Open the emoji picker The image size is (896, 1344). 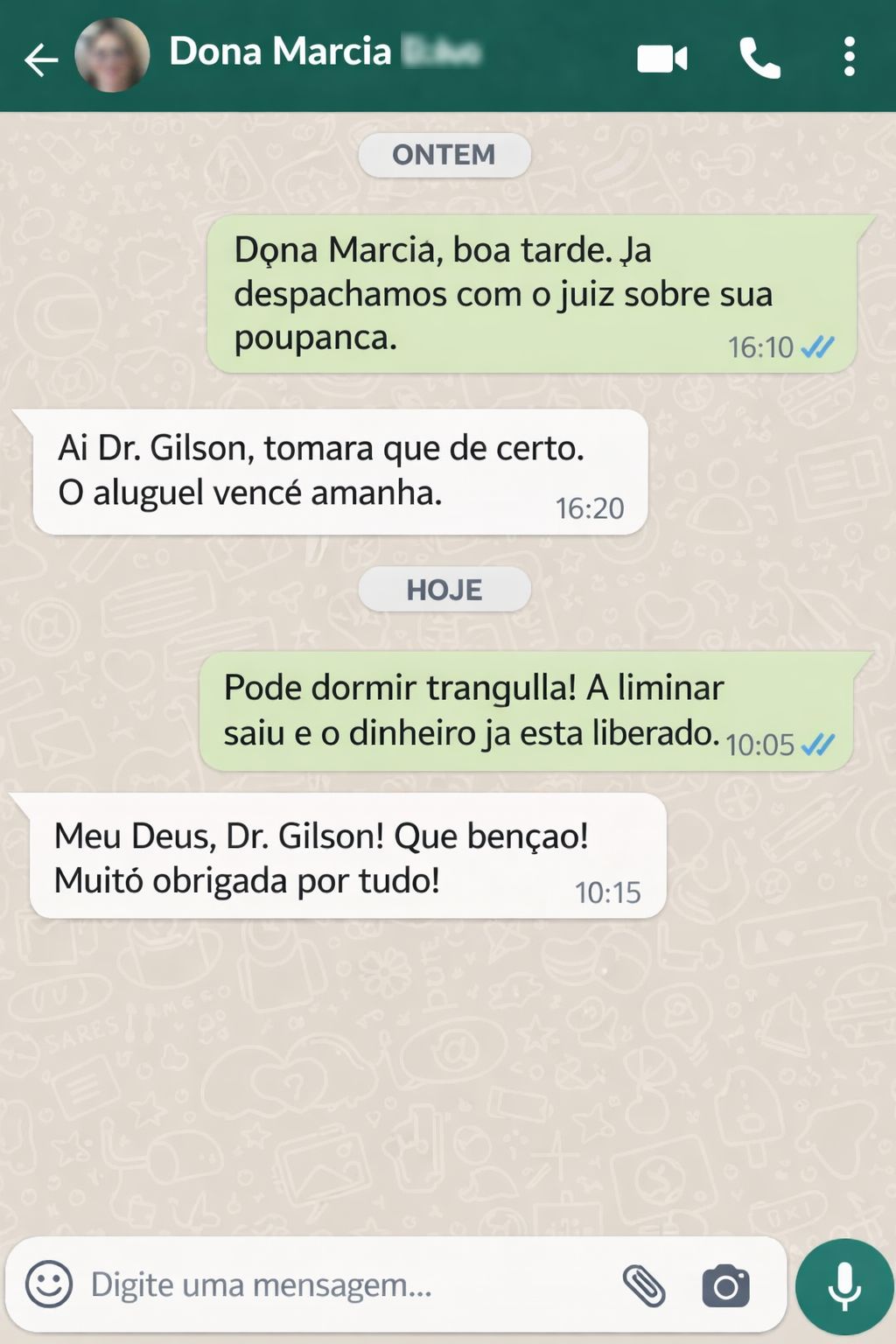tap(49, 1284)
